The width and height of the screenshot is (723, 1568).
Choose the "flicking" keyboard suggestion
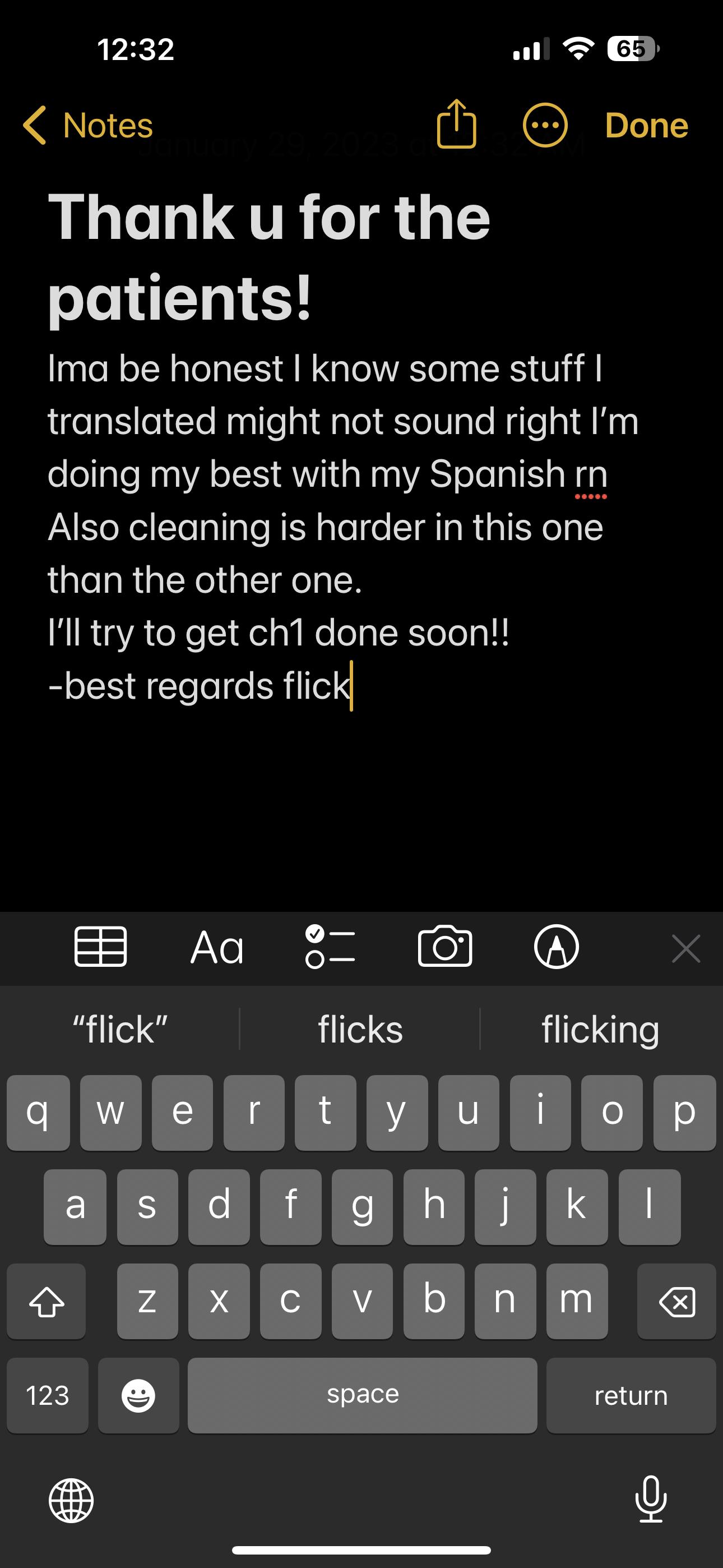(601, 1029)
